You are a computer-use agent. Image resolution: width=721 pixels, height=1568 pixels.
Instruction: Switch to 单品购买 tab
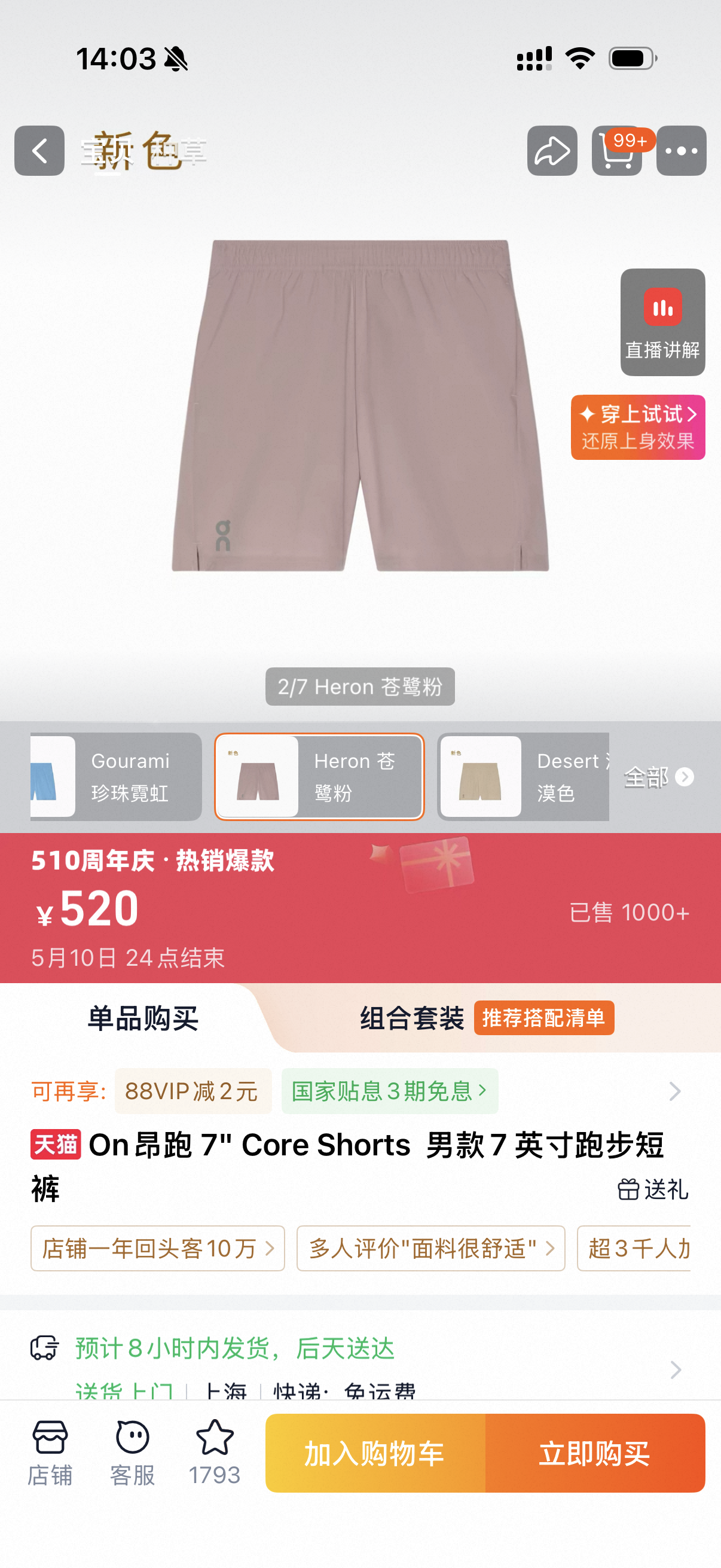click(x=143, y=1018)
